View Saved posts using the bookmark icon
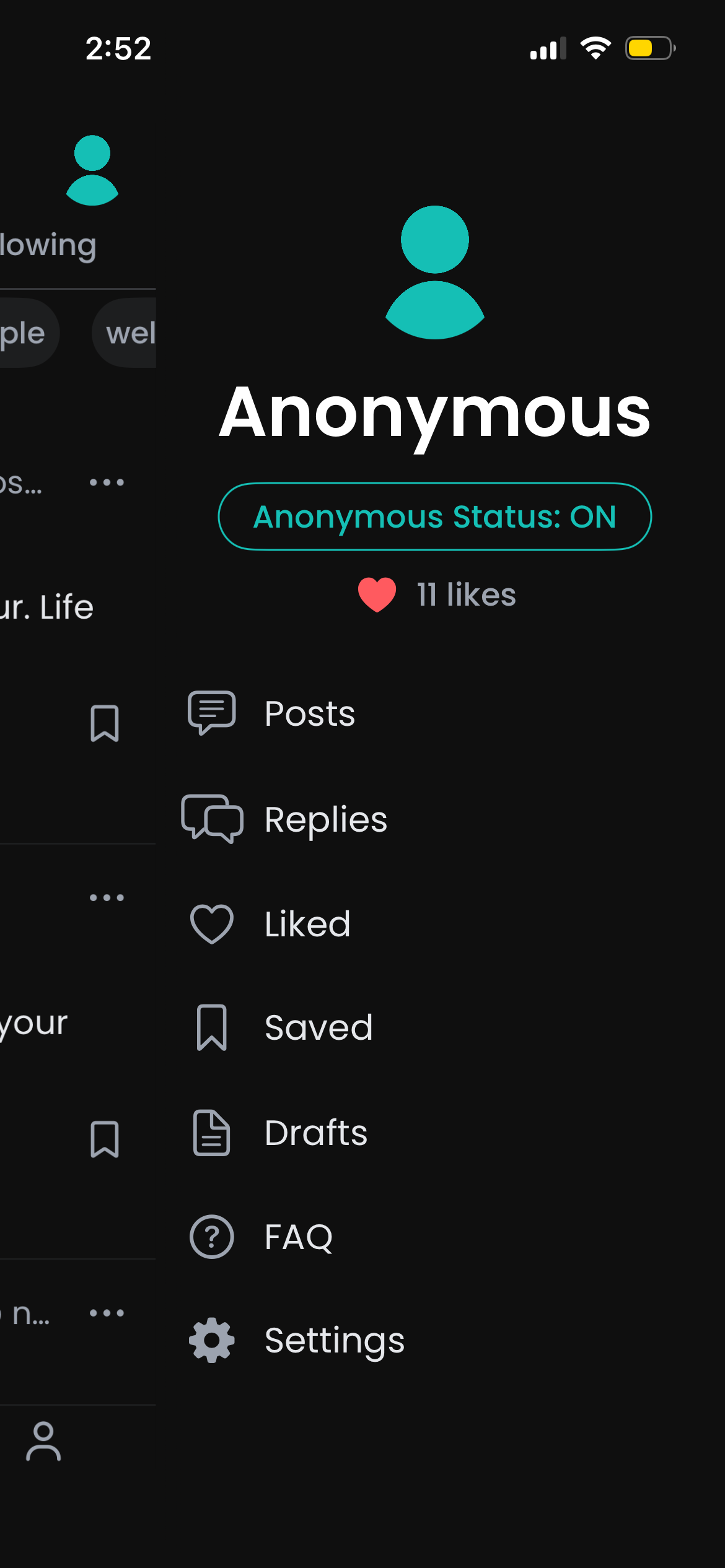This screenshot has width=725, height=1568. [211, 1027]
